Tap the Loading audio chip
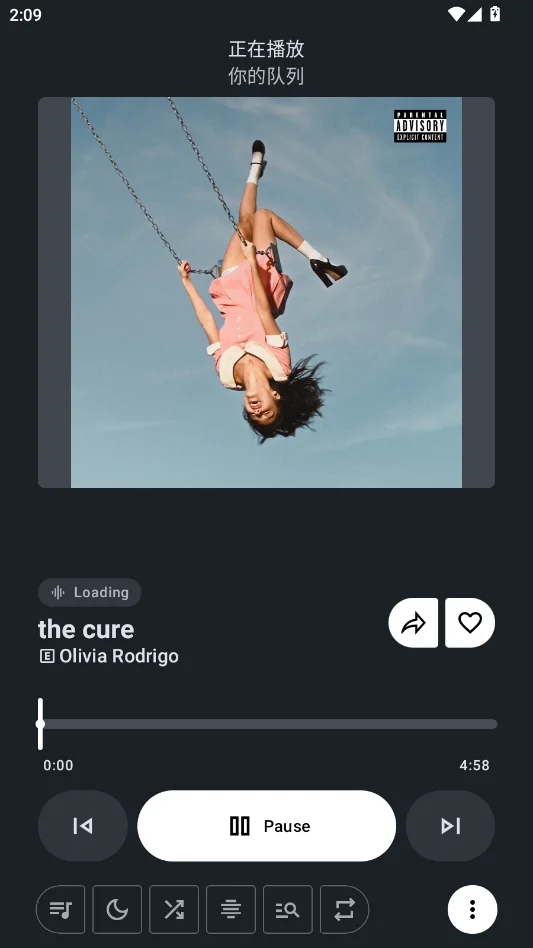The image size is (533, 948). click(x=89, y=592)
